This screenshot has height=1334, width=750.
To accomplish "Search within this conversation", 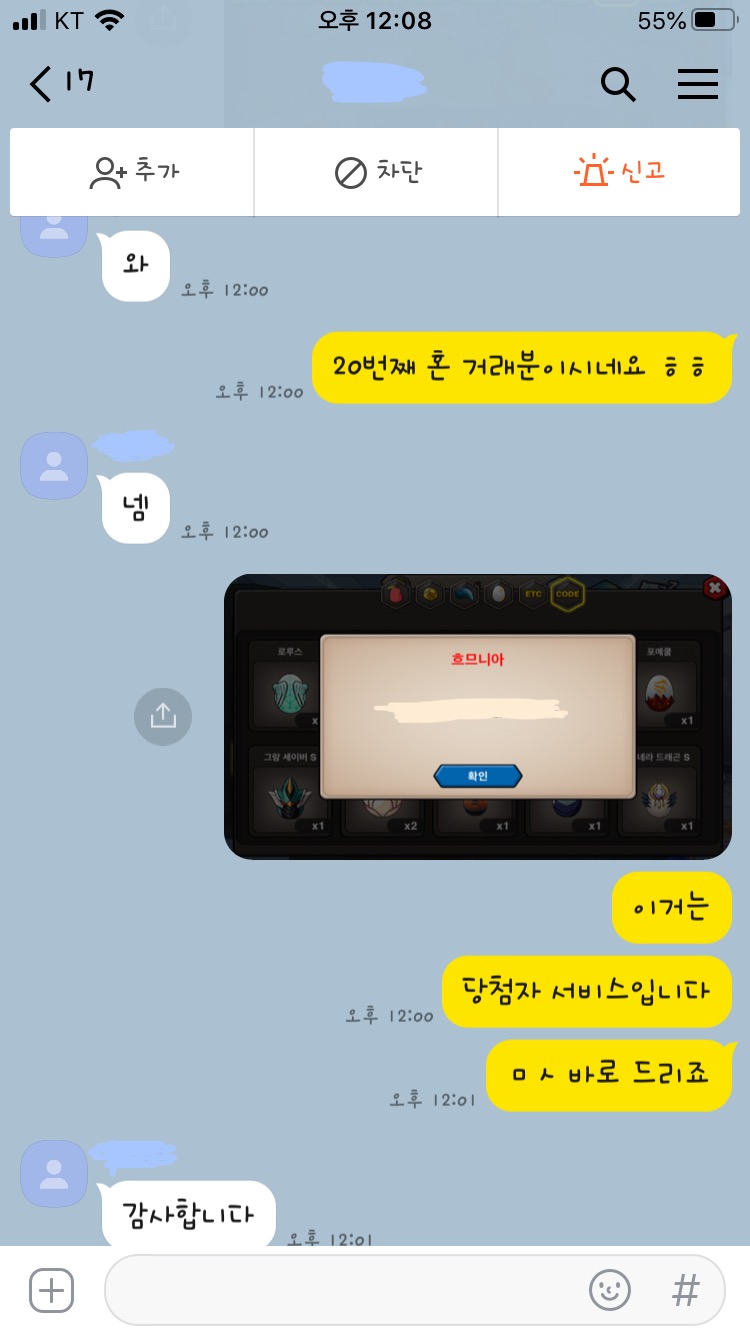I will pos(617,85).
